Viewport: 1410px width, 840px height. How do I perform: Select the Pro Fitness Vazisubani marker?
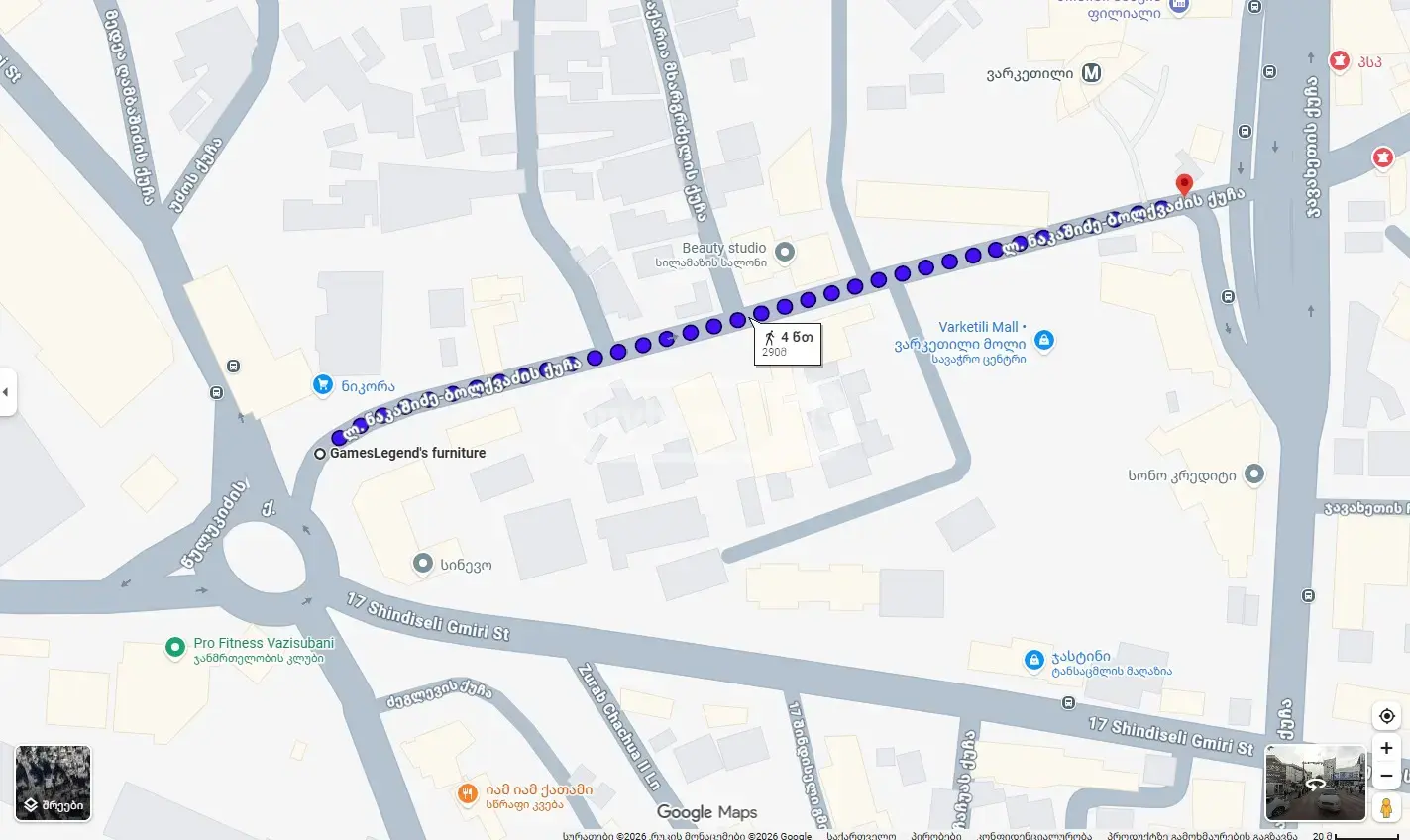(175, 648)
